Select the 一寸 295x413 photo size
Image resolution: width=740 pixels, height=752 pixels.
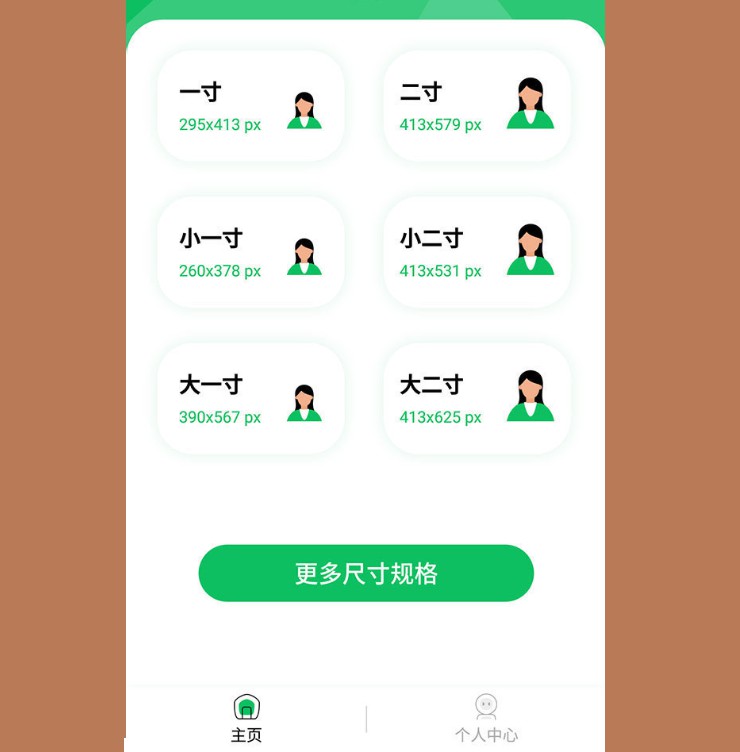point(250,107)
